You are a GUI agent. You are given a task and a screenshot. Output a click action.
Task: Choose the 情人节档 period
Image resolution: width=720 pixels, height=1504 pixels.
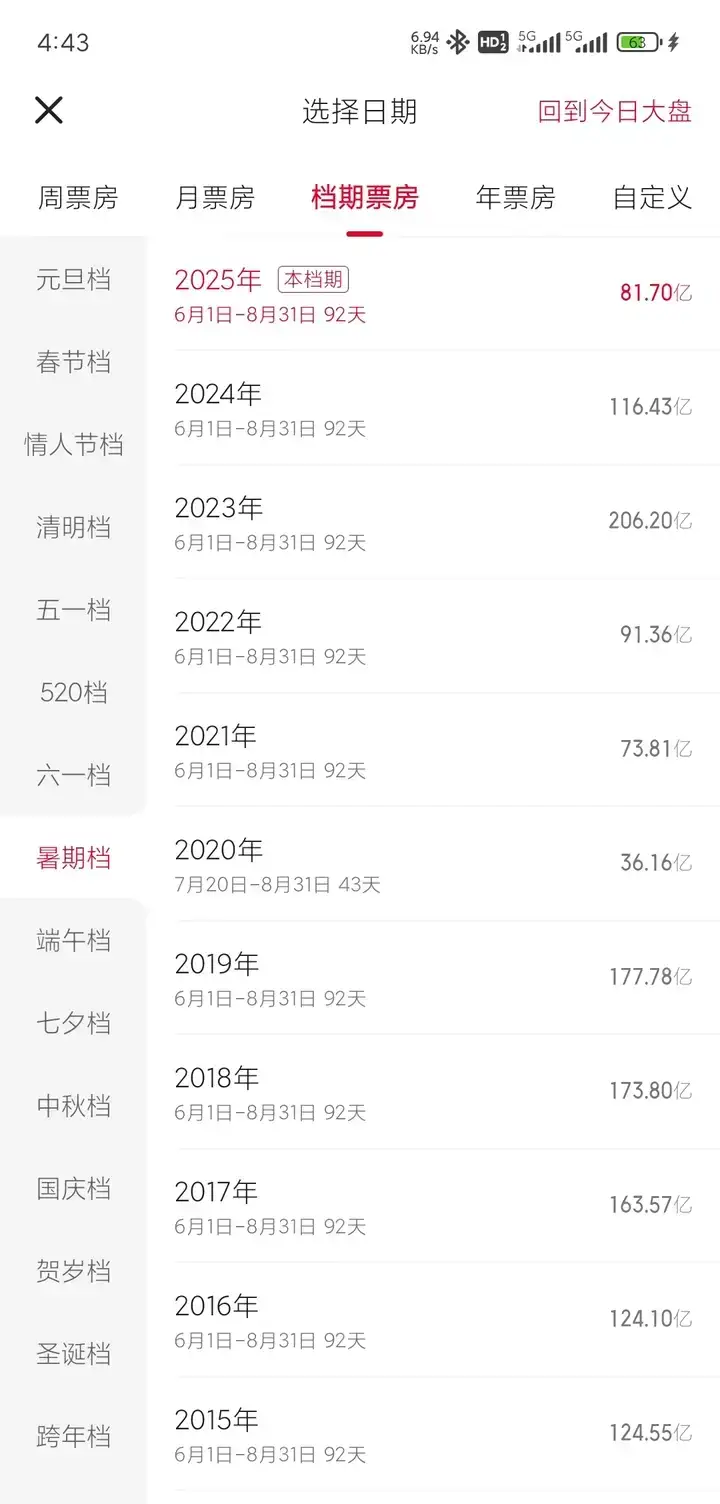73,445
